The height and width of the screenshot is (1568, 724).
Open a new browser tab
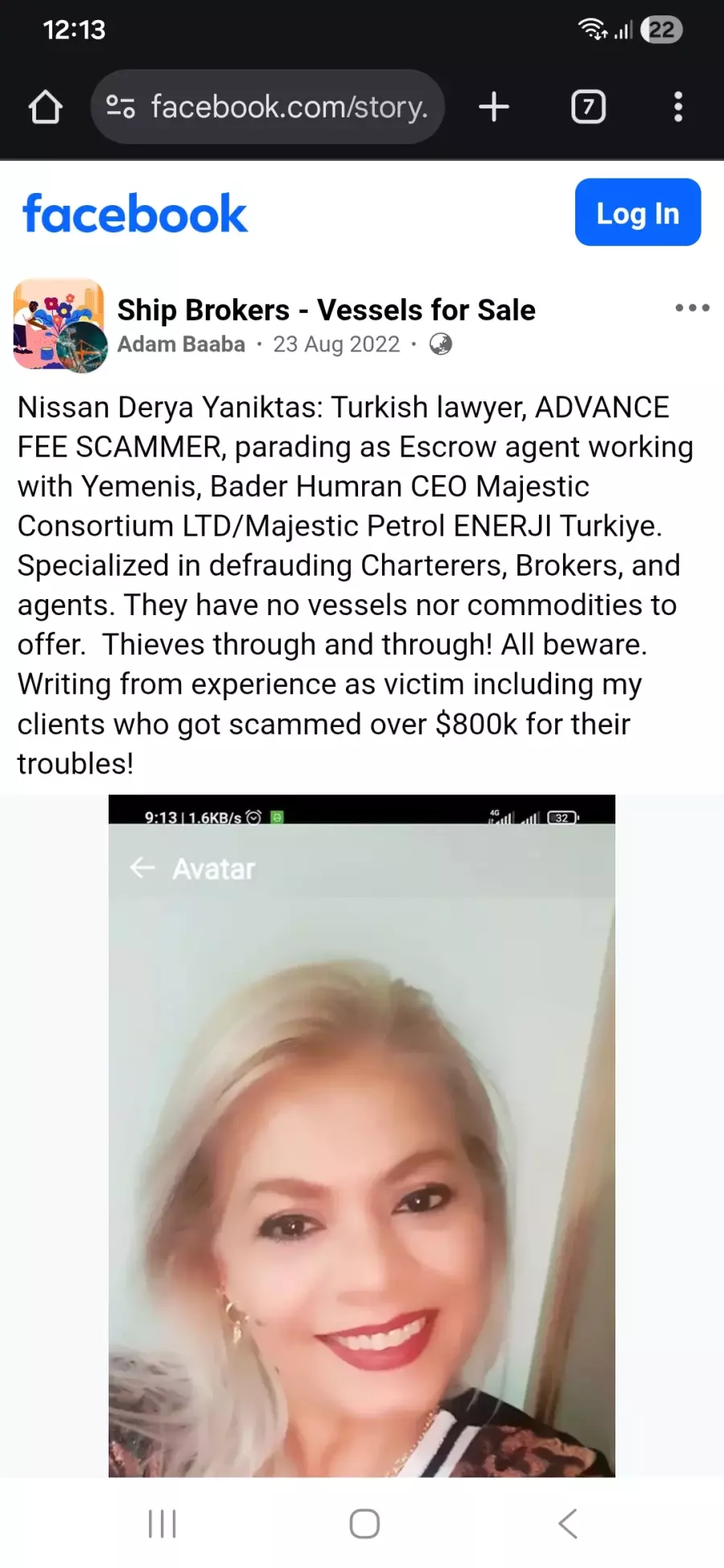[494, 107]
